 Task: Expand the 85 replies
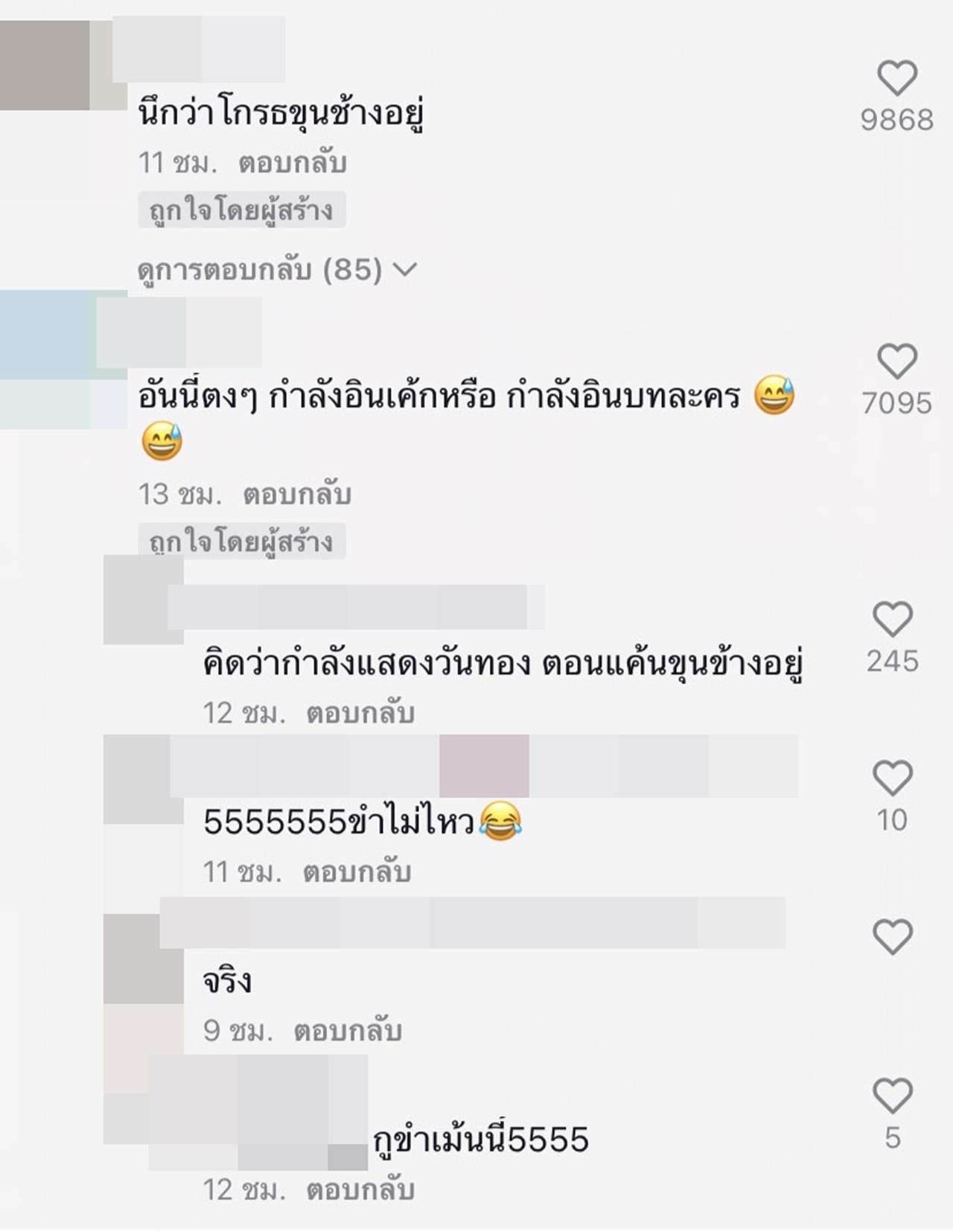click(x=277, y=270)
